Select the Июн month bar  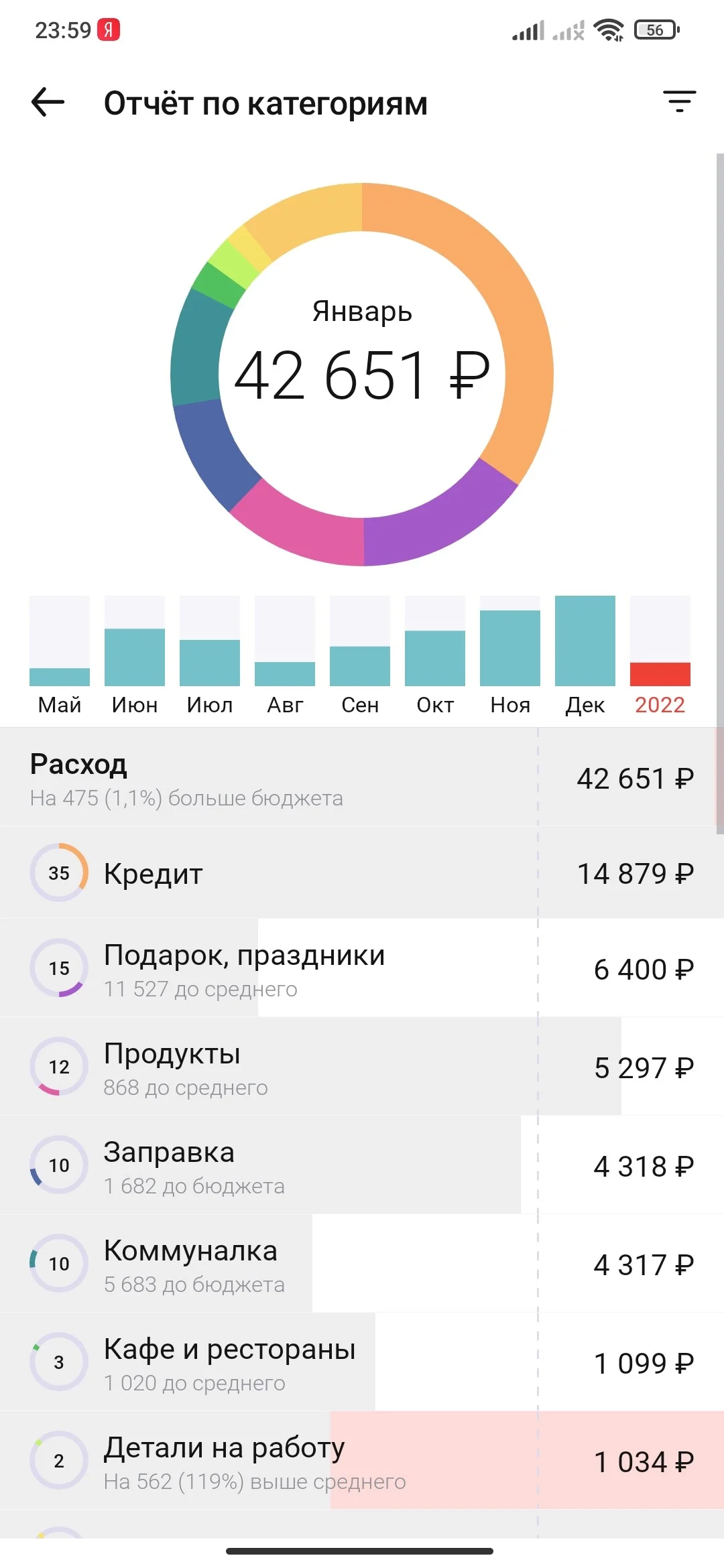coord(135,655)
